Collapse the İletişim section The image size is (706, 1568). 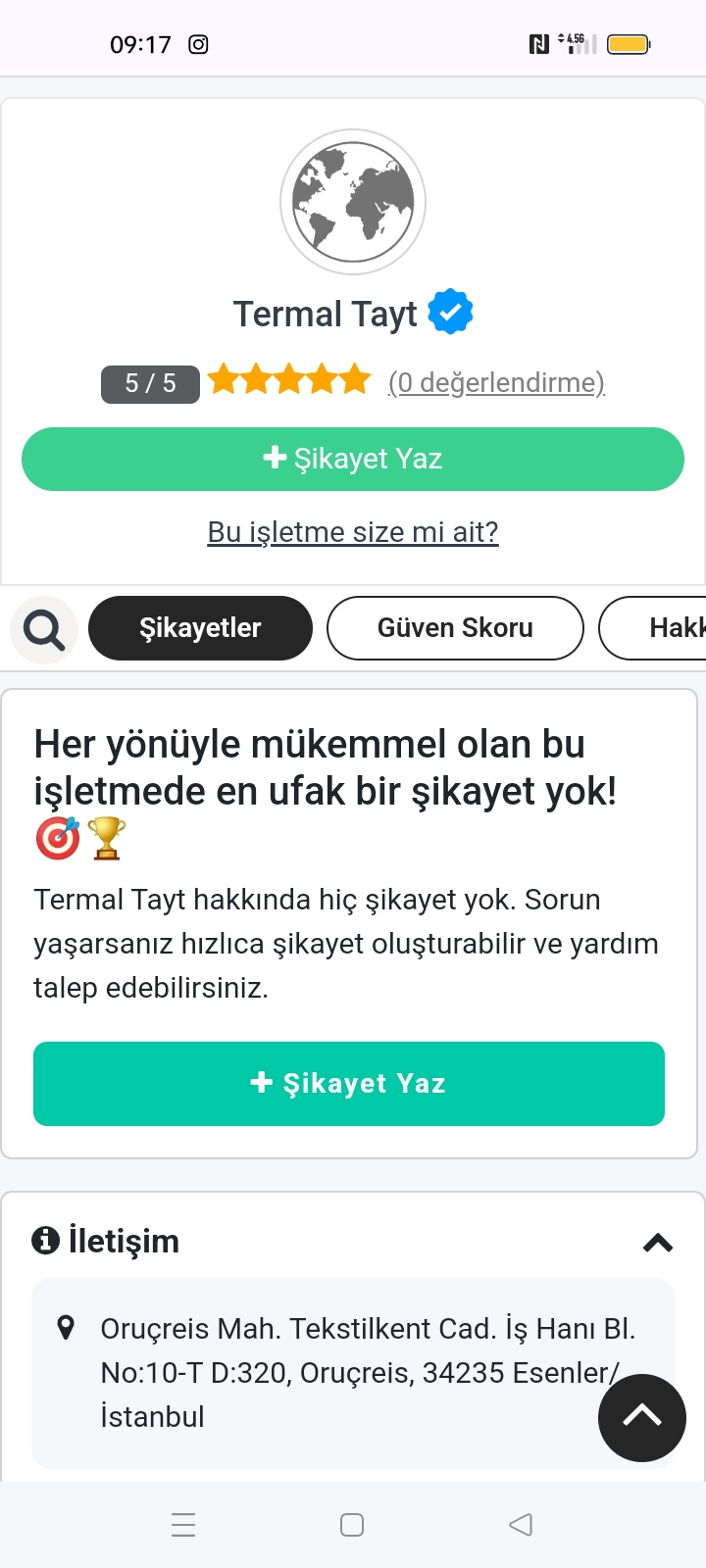[x=658, y=1243]
